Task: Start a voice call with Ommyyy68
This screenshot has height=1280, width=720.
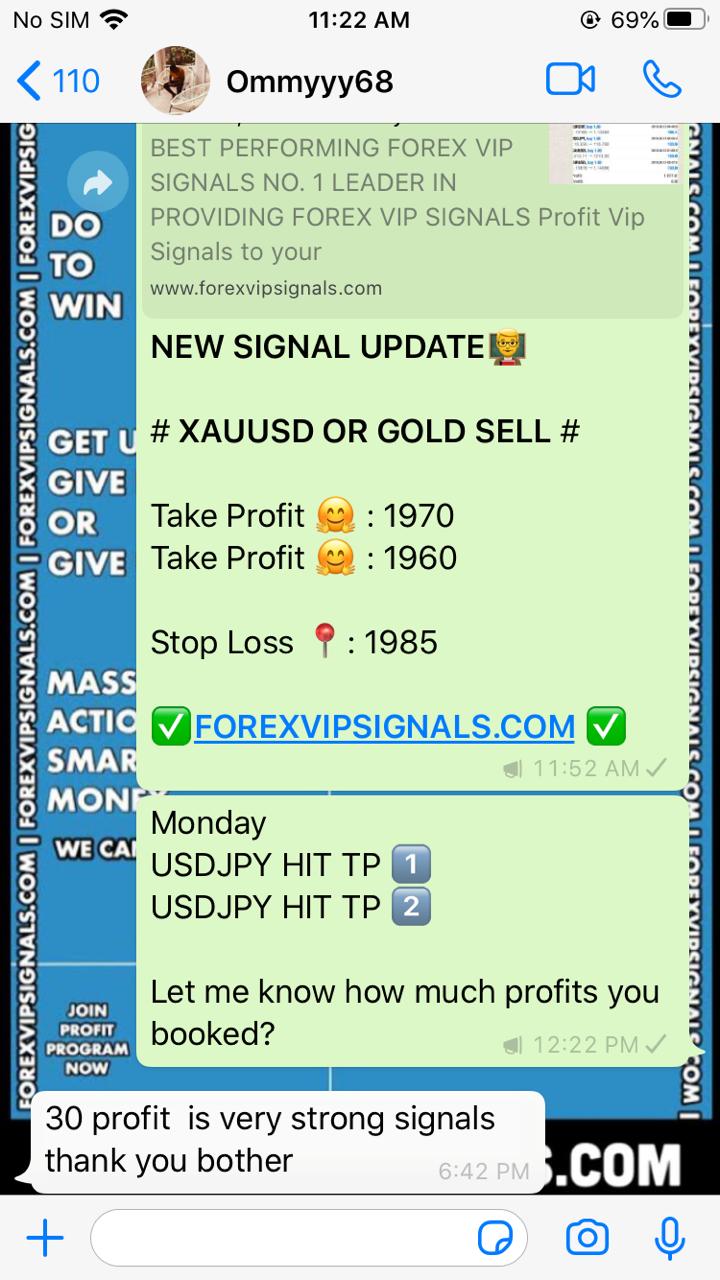Action: click(662, 80)
